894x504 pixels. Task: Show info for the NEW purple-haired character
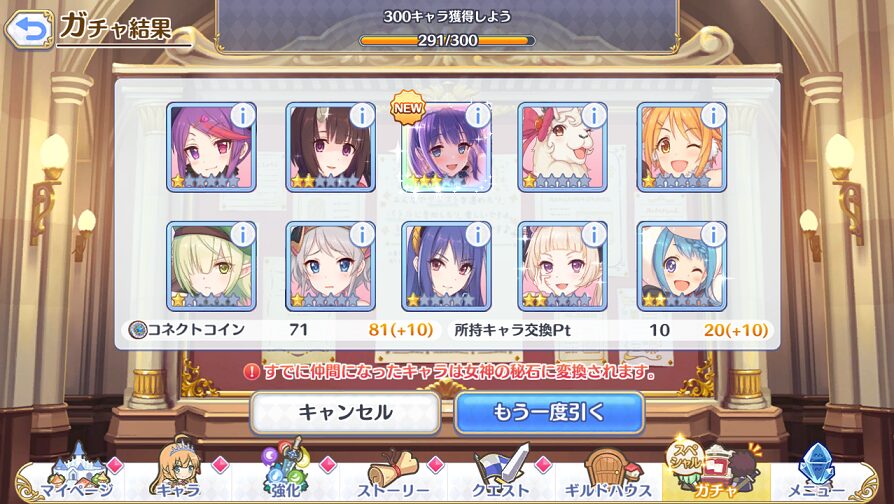(477, 115)
